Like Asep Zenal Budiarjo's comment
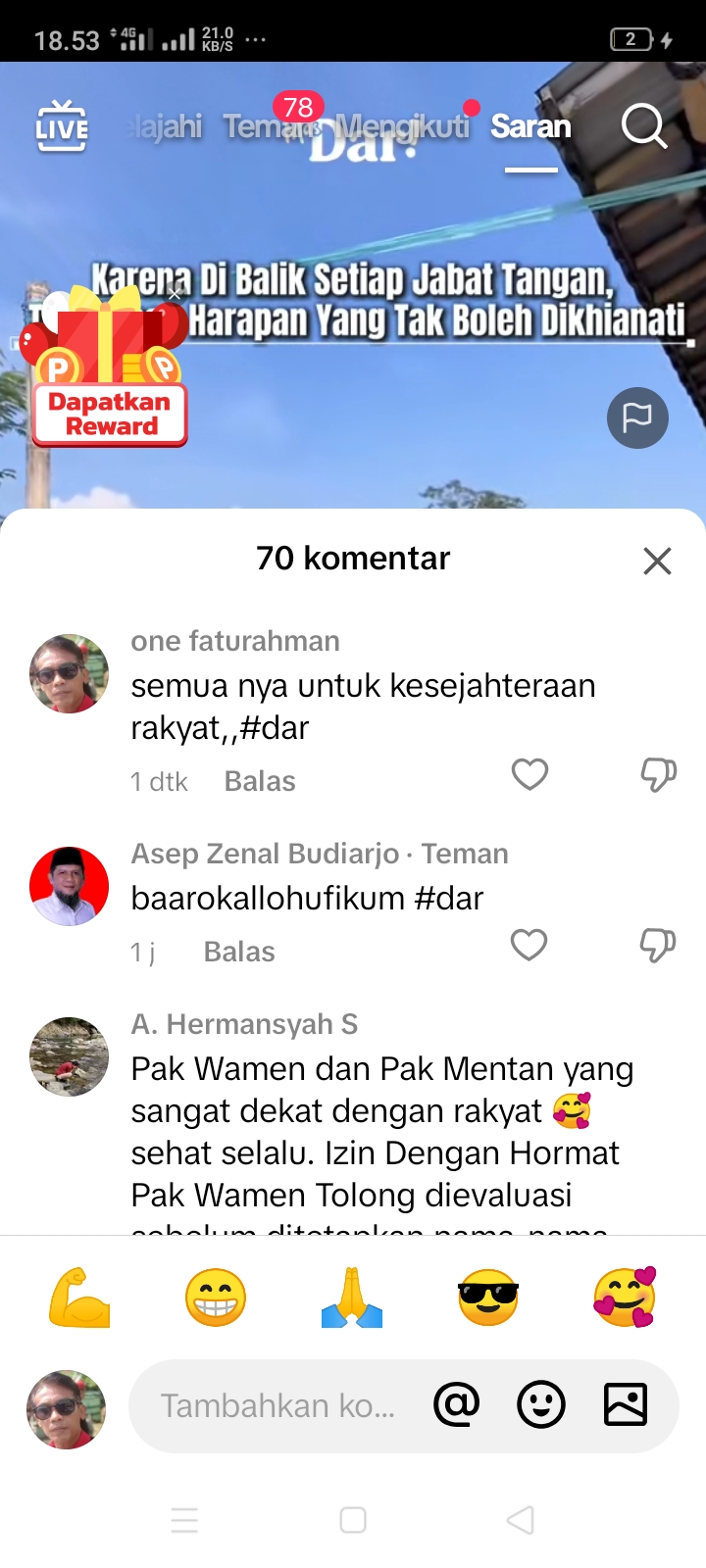Screen dimensions: 706x1568 point(529,945)
